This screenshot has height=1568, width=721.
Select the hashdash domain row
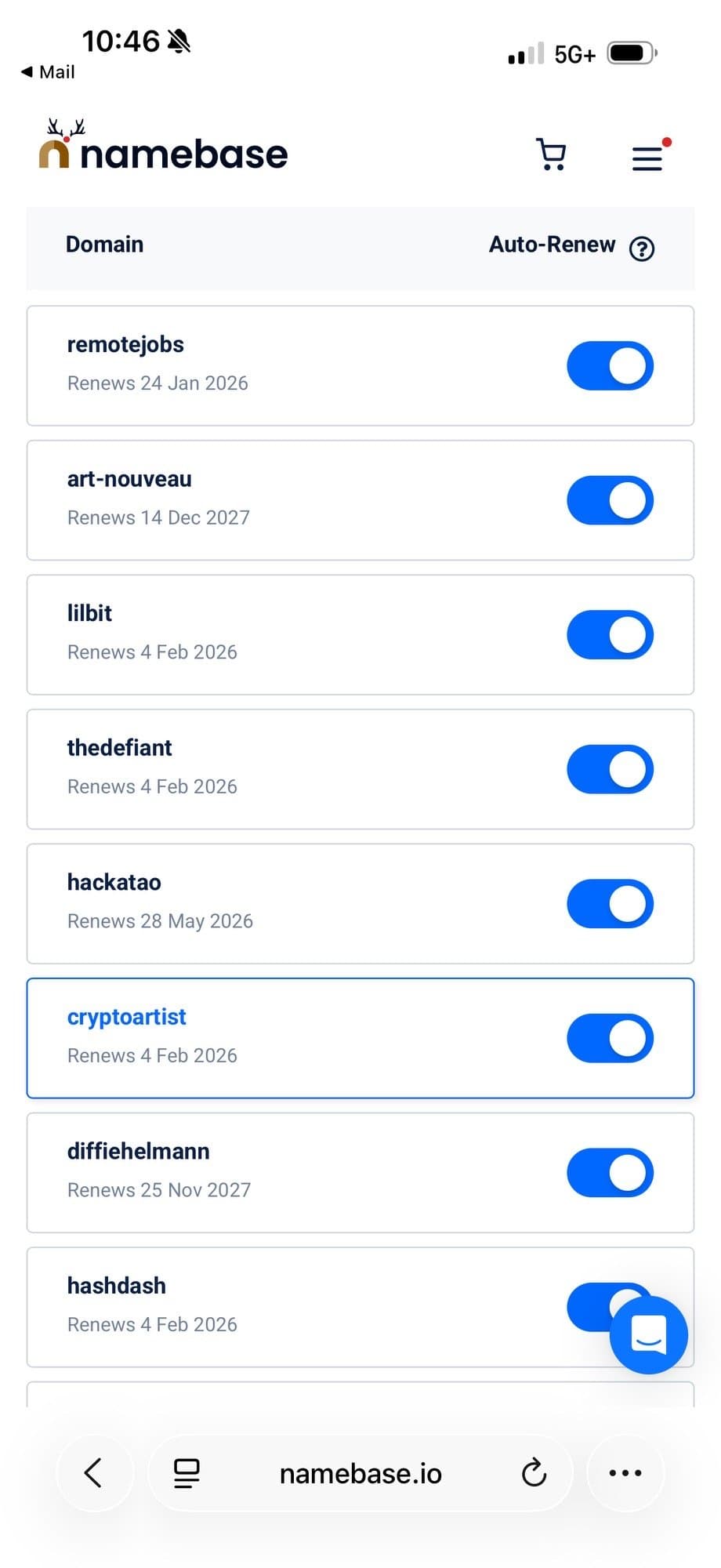tap(116, 1285)
